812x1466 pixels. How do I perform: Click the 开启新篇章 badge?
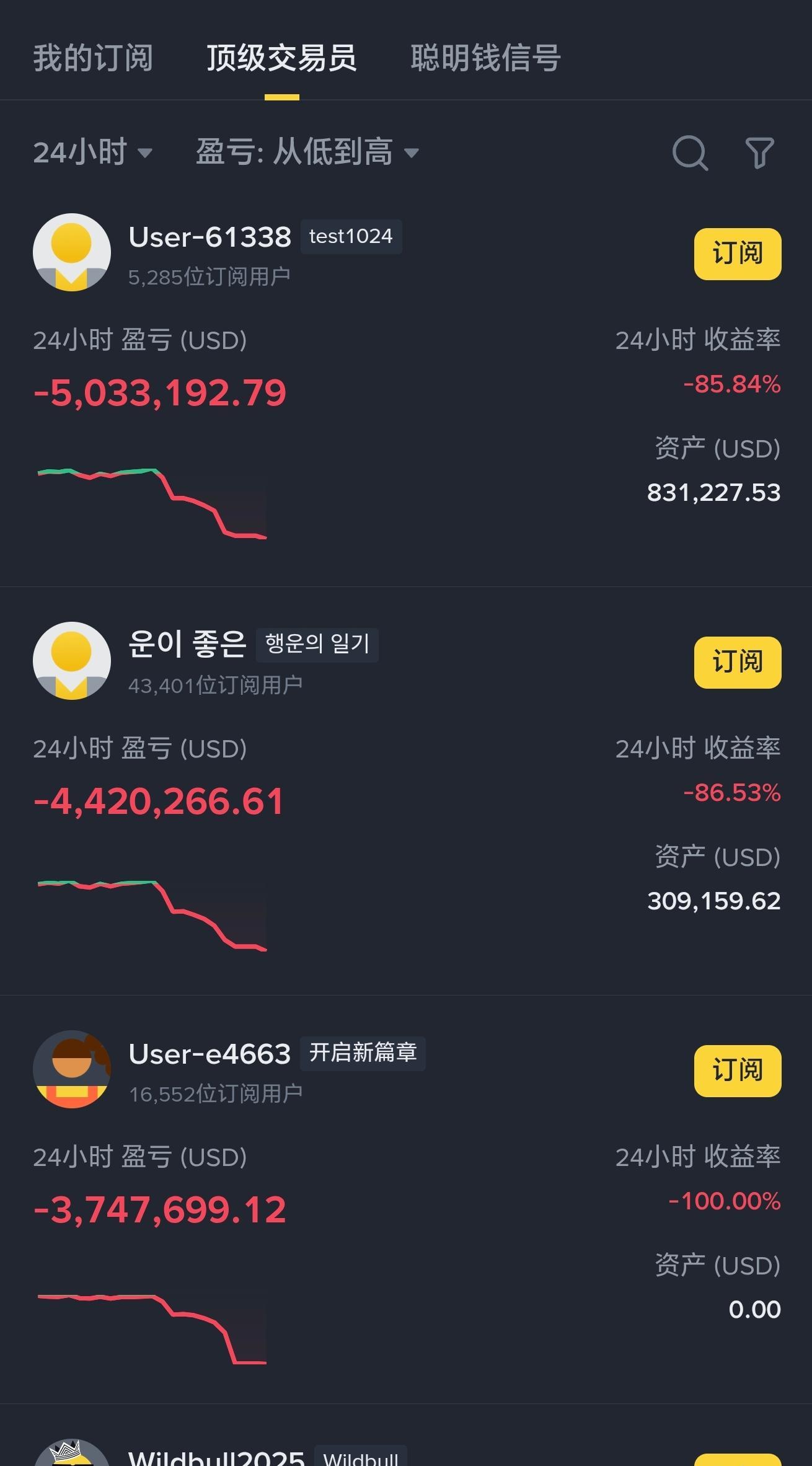[x=361, y=1054]
